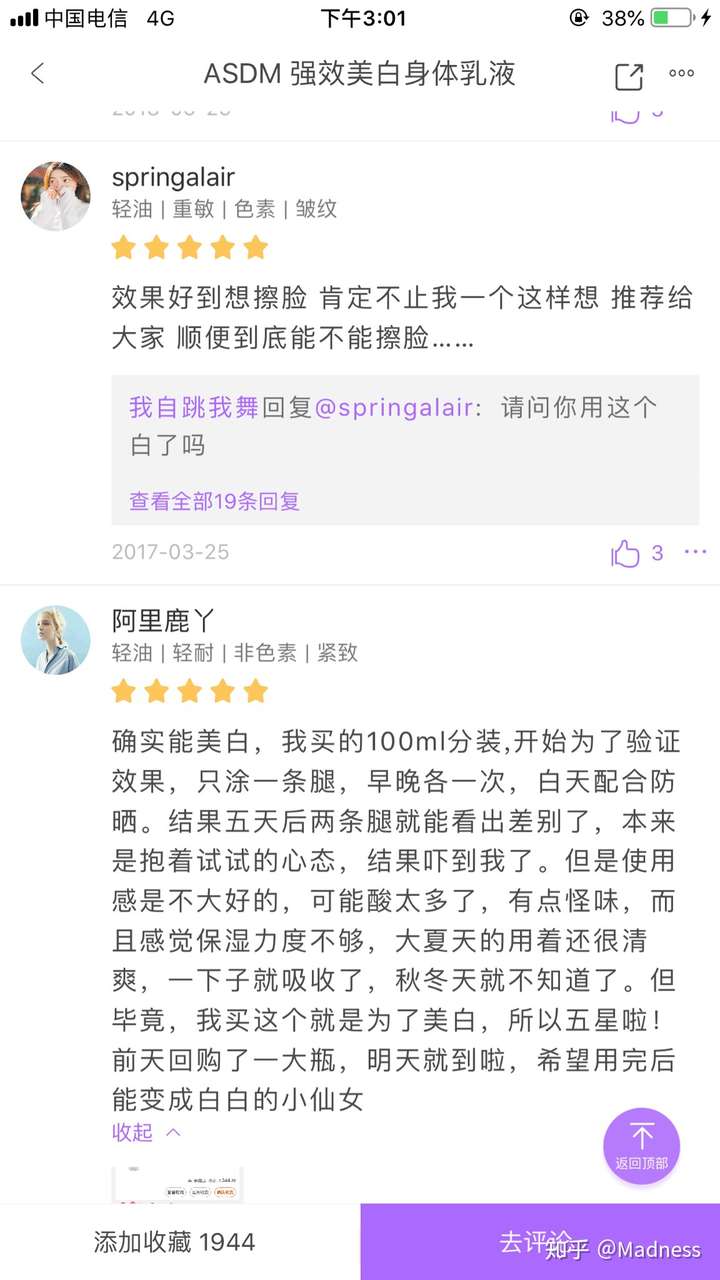Open 阿里鹿丫's profile avatar
This screenshot has height=1280, width=720.
56,639
